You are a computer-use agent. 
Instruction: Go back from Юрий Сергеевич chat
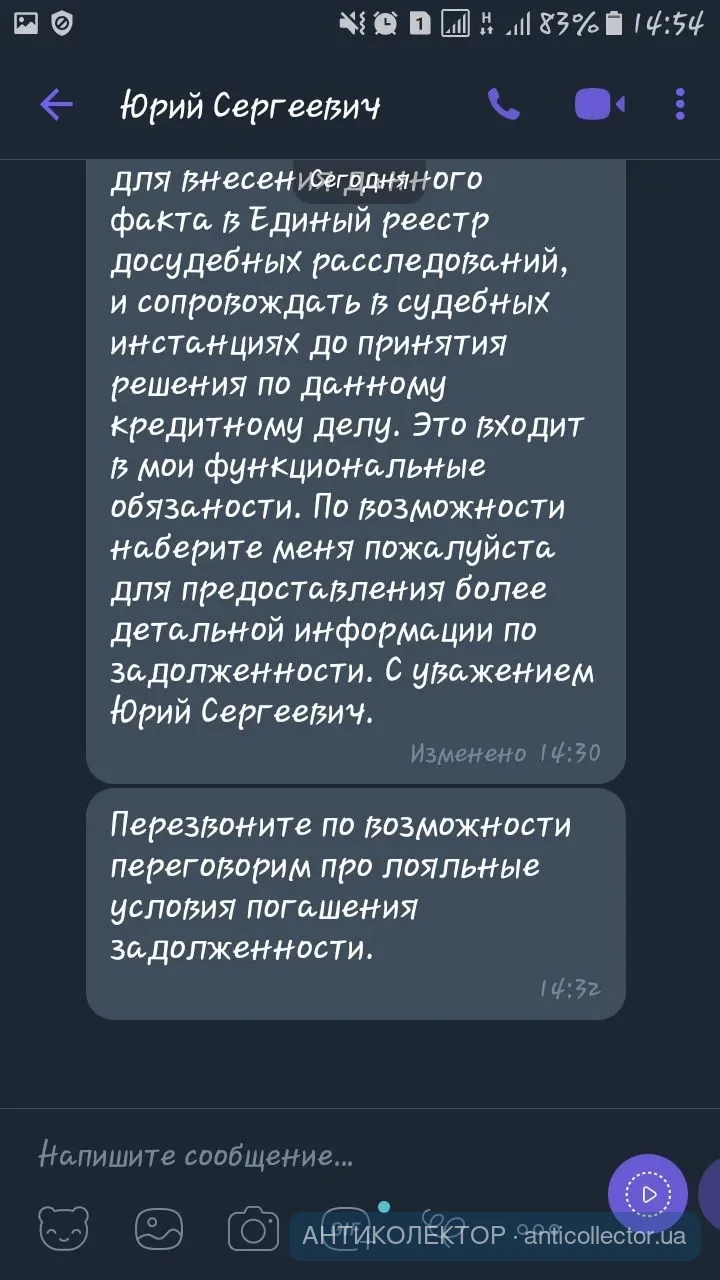pyautogui.click(x=57, y=104)
